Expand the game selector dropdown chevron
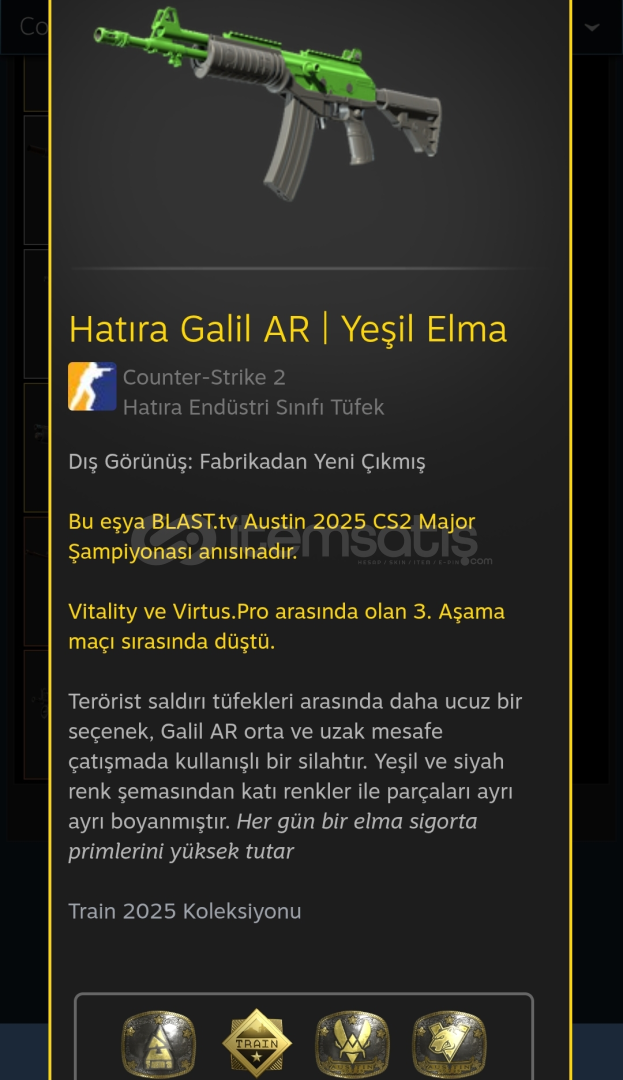623x1080 pixels. (x=592, y=27)
